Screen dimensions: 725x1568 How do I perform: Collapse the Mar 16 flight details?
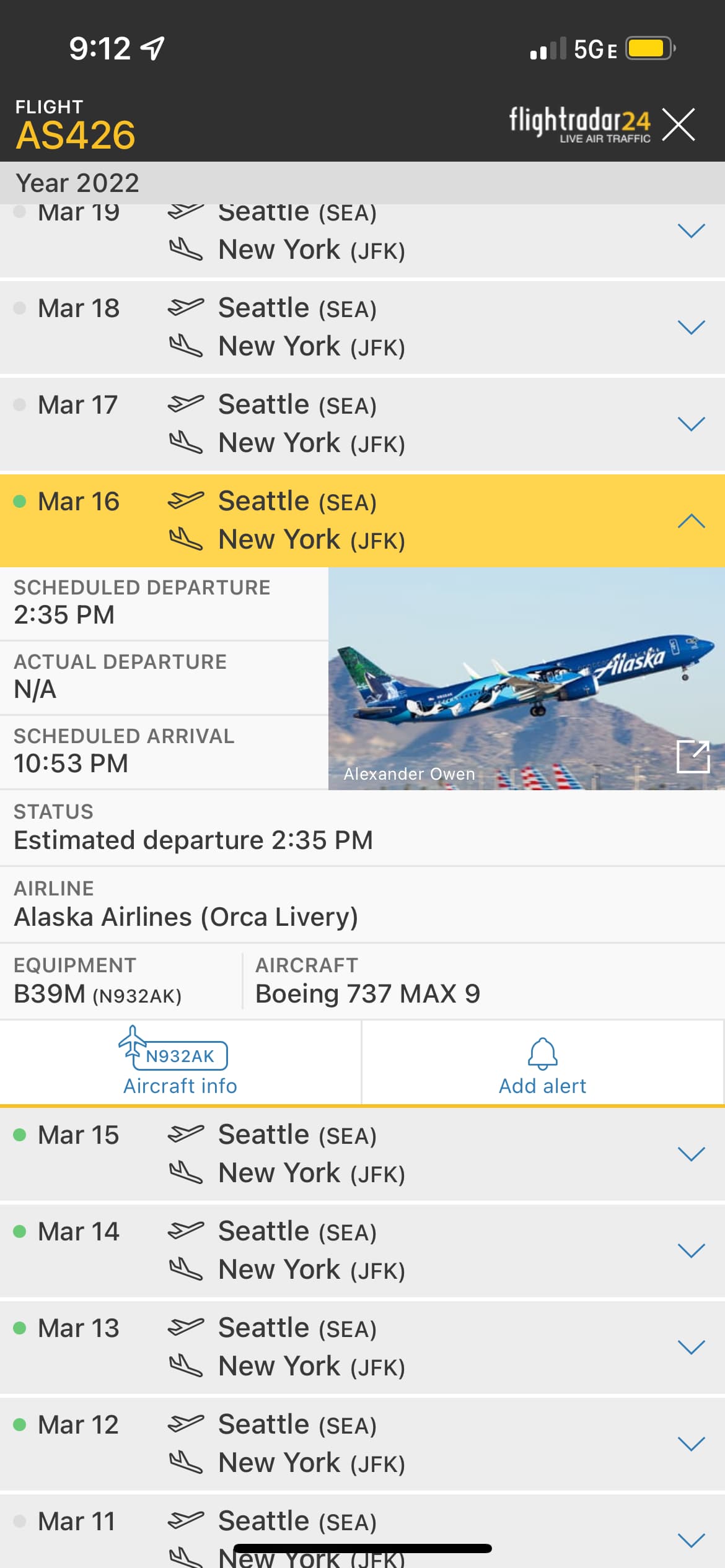click(x=691, y=521)
